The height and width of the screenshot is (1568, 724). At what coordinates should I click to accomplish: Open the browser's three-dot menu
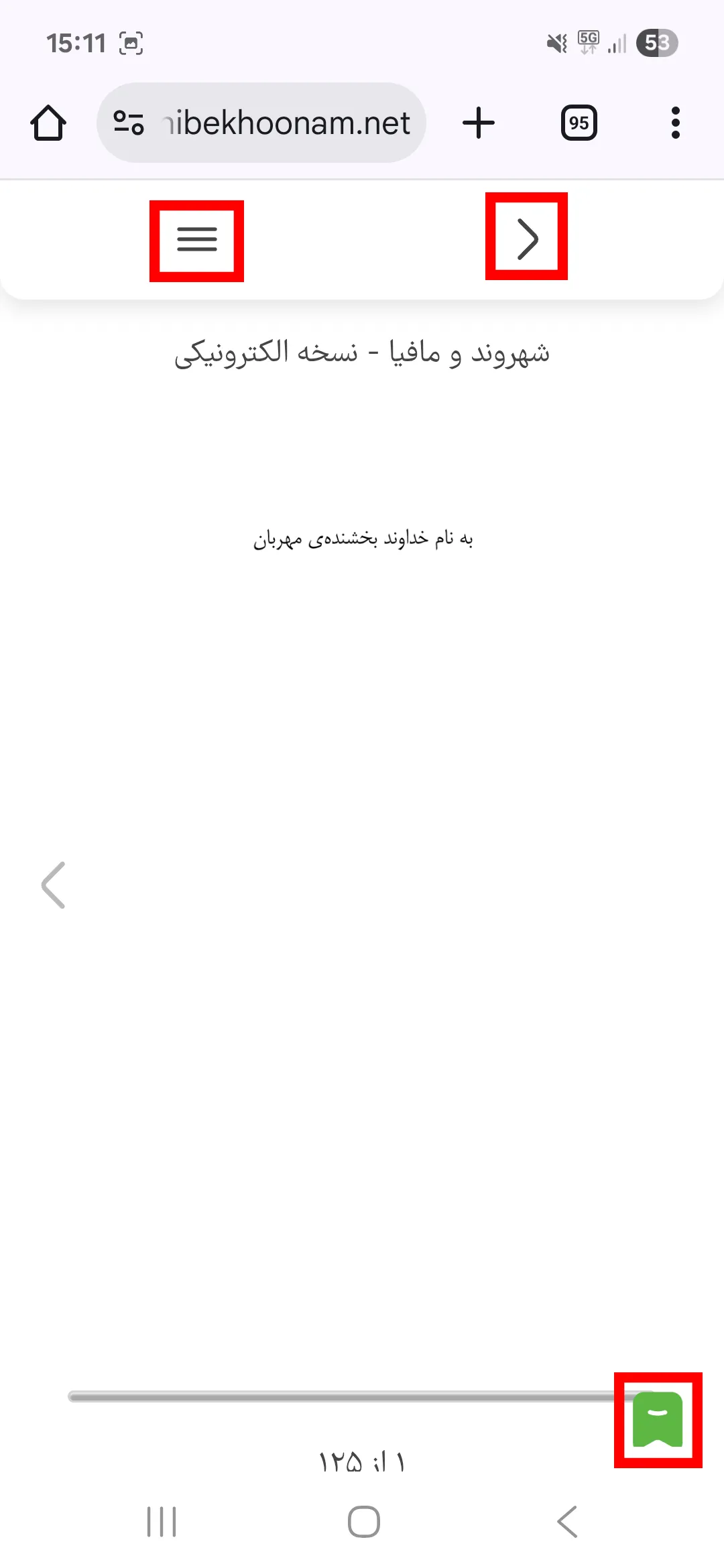(x=675, y=123)
